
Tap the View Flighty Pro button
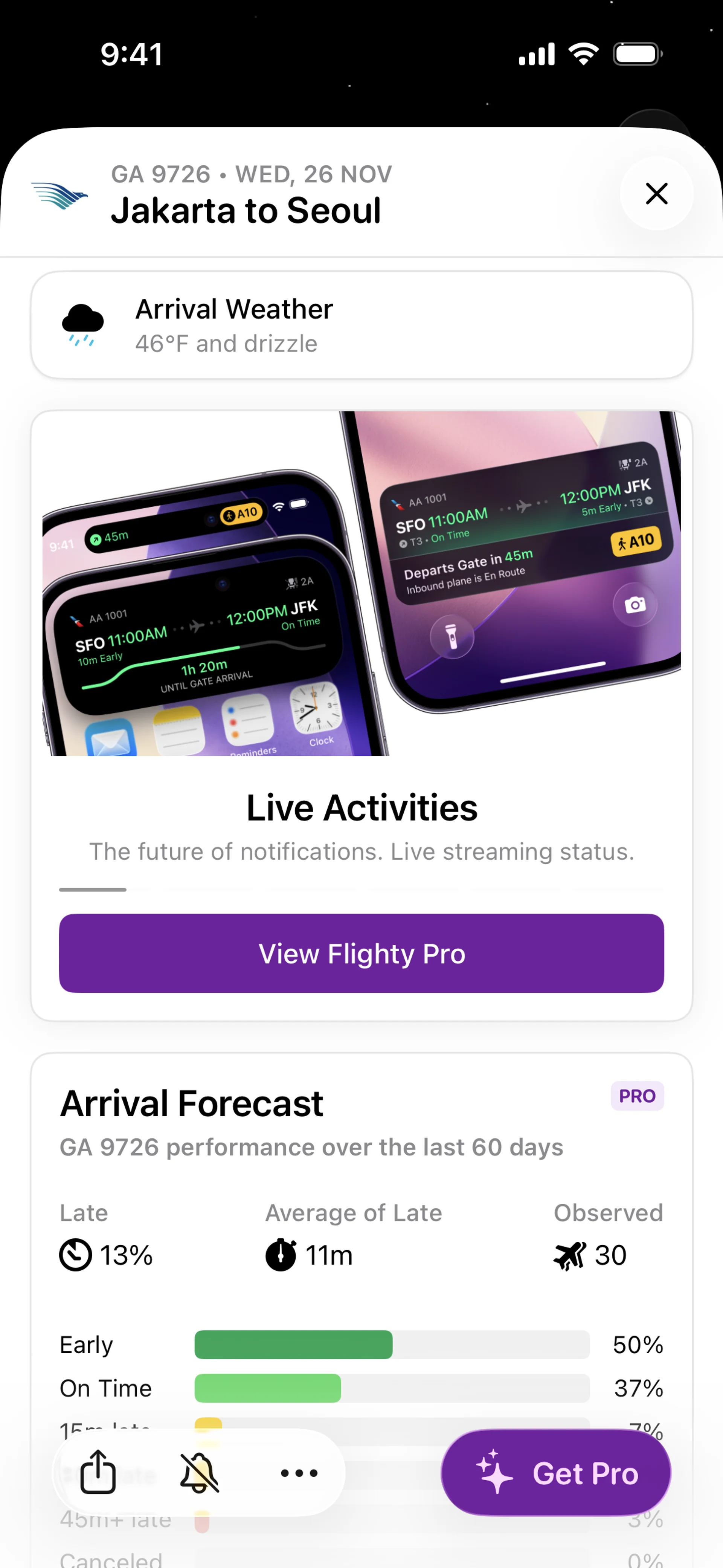coord(361,953)
